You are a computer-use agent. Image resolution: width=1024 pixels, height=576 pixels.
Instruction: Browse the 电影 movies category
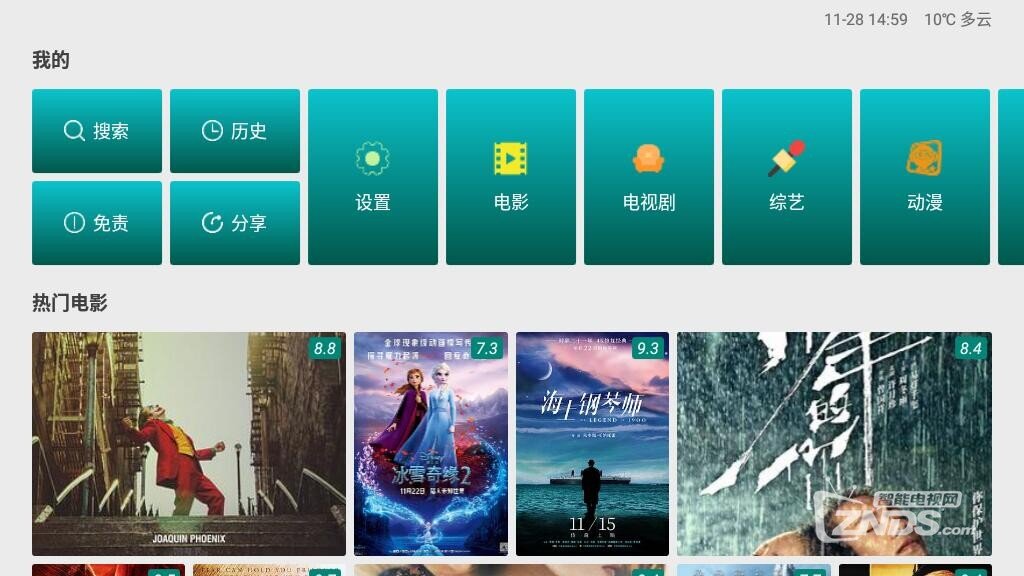511,177
